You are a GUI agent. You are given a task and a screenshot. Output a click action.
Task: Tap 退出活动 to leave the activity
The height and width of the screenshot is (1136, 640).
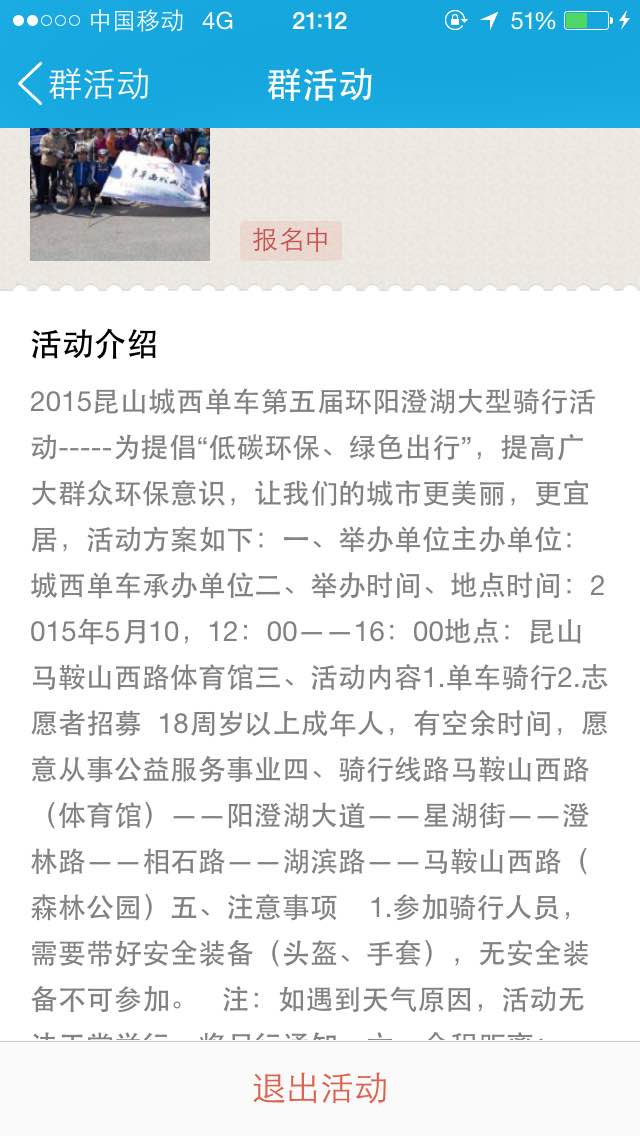[320, 1089]
